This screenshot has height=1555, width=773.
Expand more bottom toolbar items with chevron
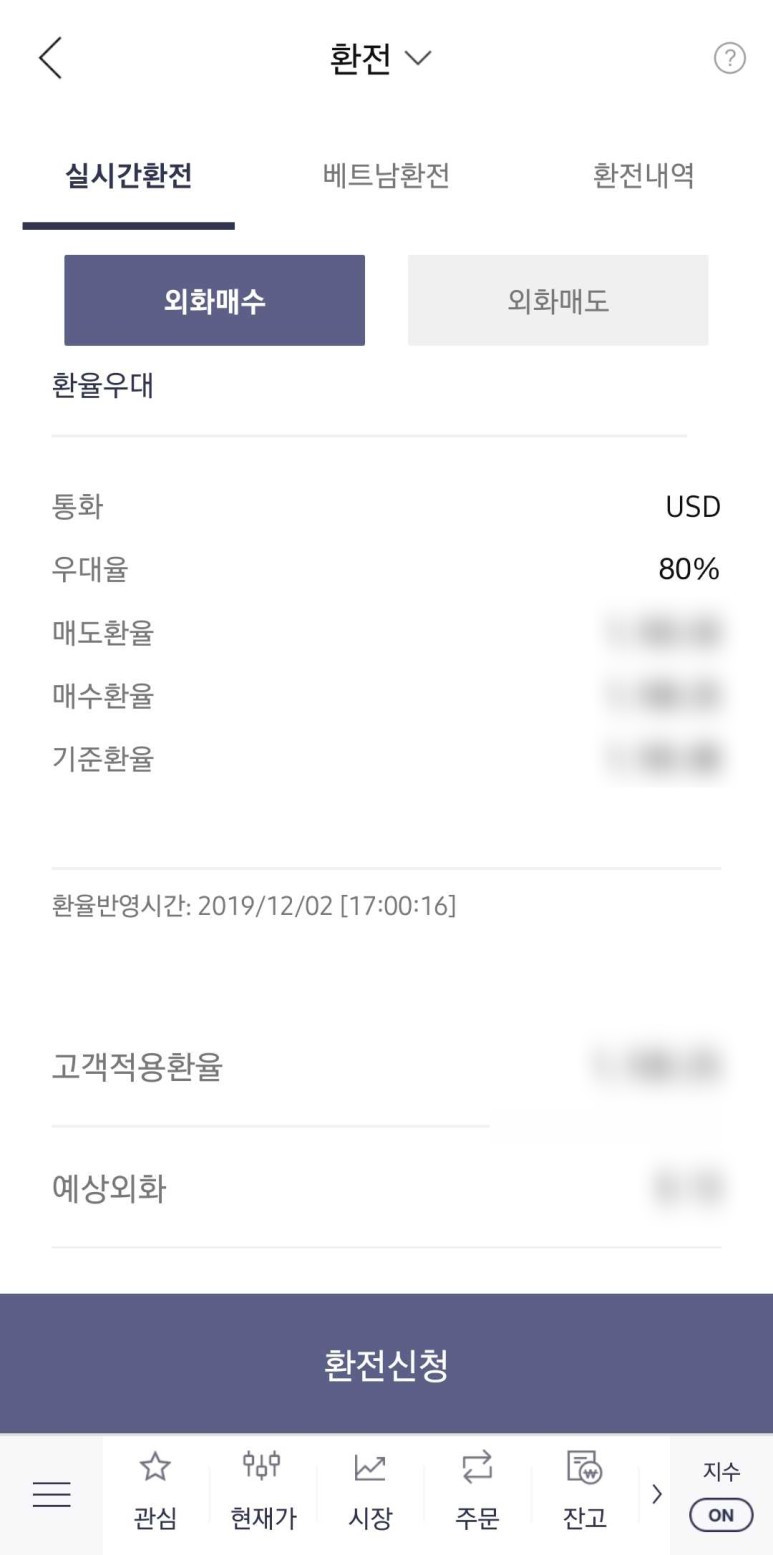tap(657, 1494)
